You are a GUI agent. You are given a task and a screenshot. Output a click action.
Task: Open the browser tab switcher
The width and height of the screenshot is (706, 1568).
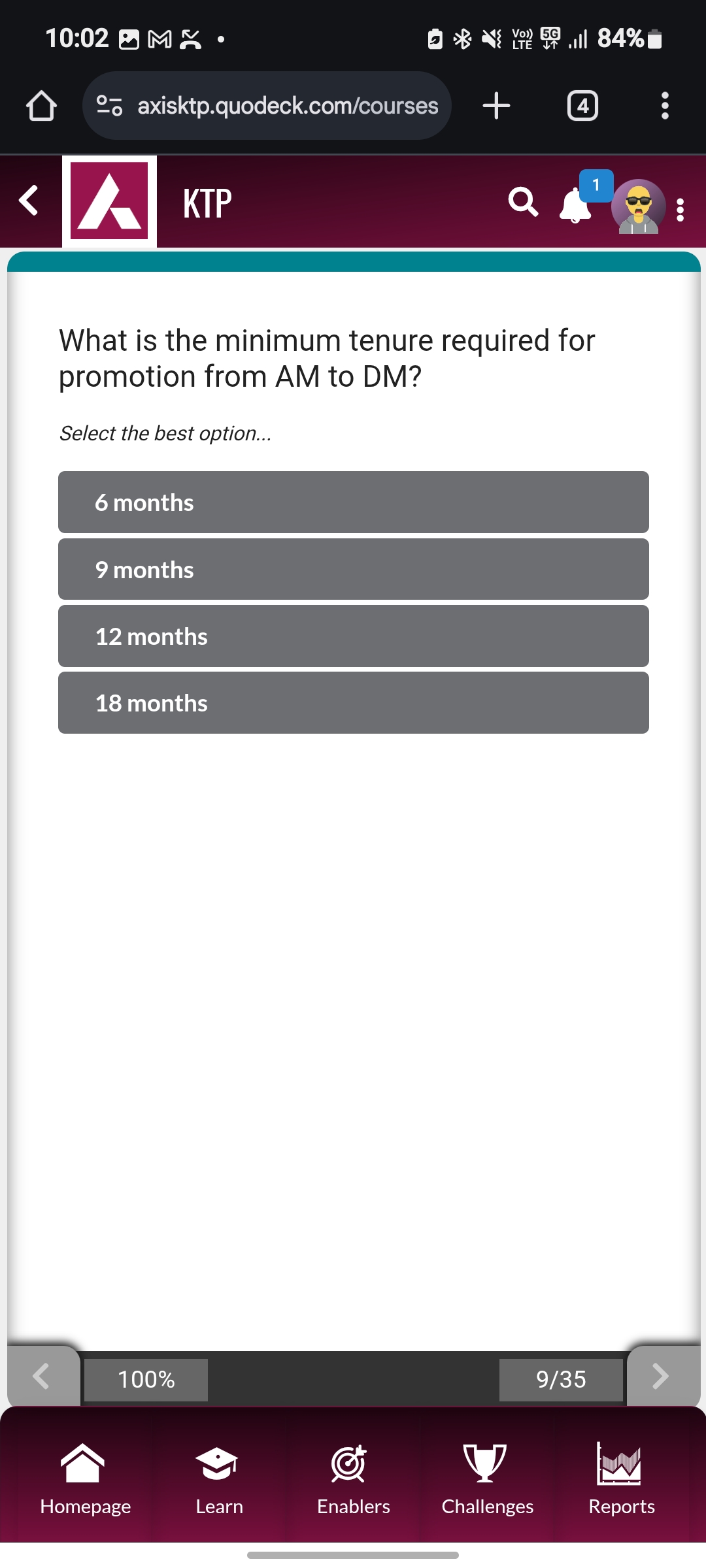click(582, 106)
